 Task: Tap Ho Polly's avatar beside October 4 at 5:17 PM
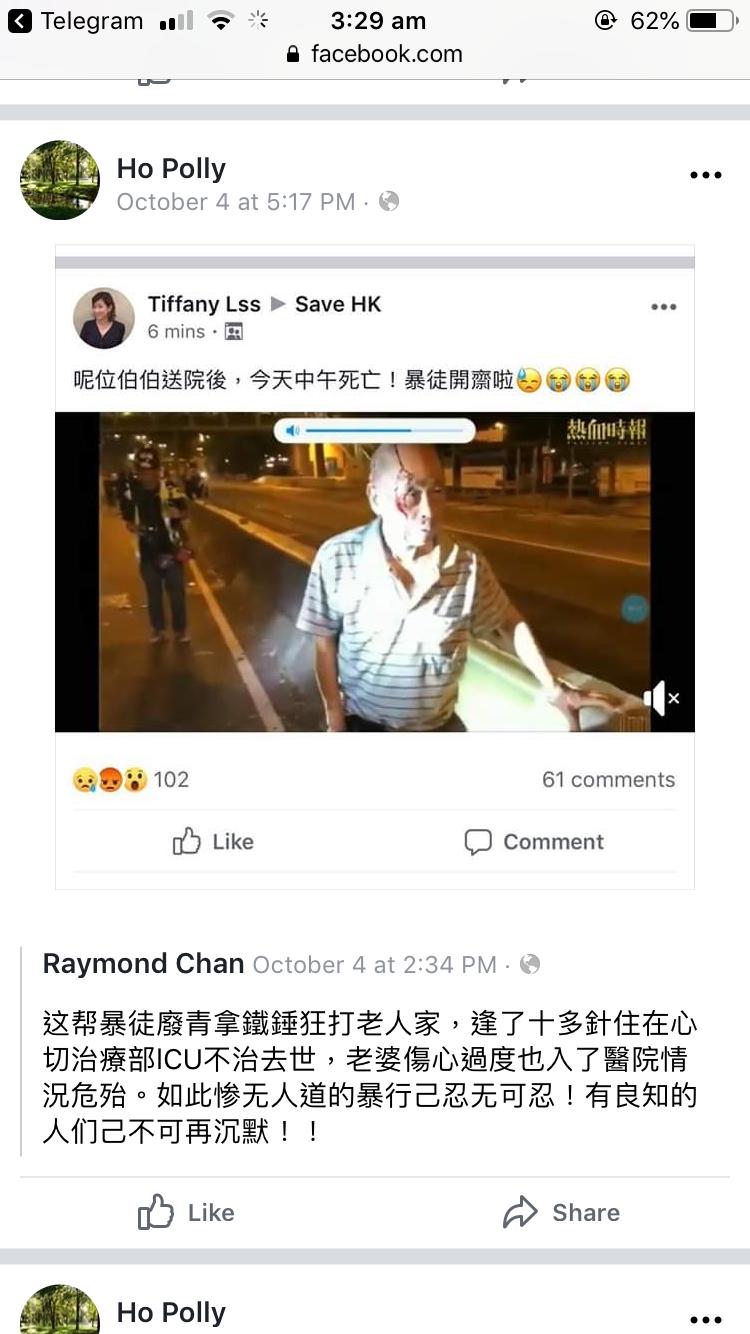pyautogui.click(x=60, y=180)
